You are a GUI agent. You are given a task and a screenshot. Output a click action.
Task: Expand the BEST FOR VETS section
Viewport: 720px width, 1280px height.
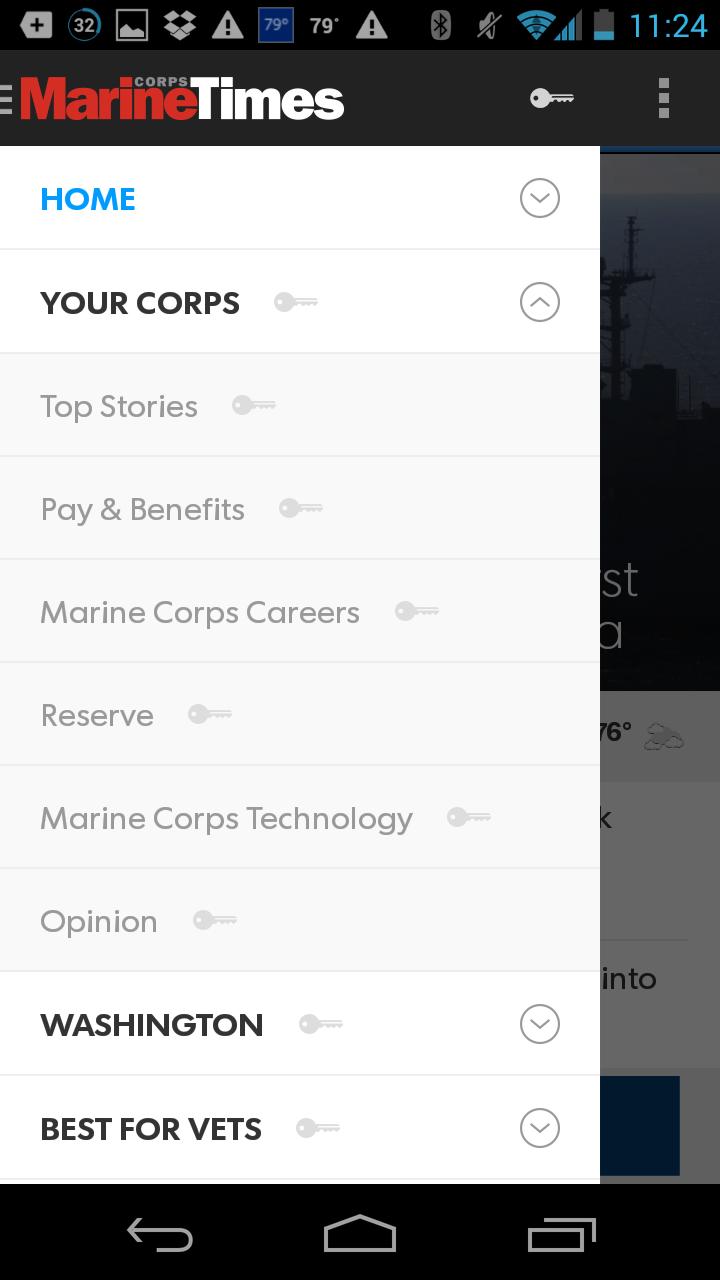(x=539, y=1128)
